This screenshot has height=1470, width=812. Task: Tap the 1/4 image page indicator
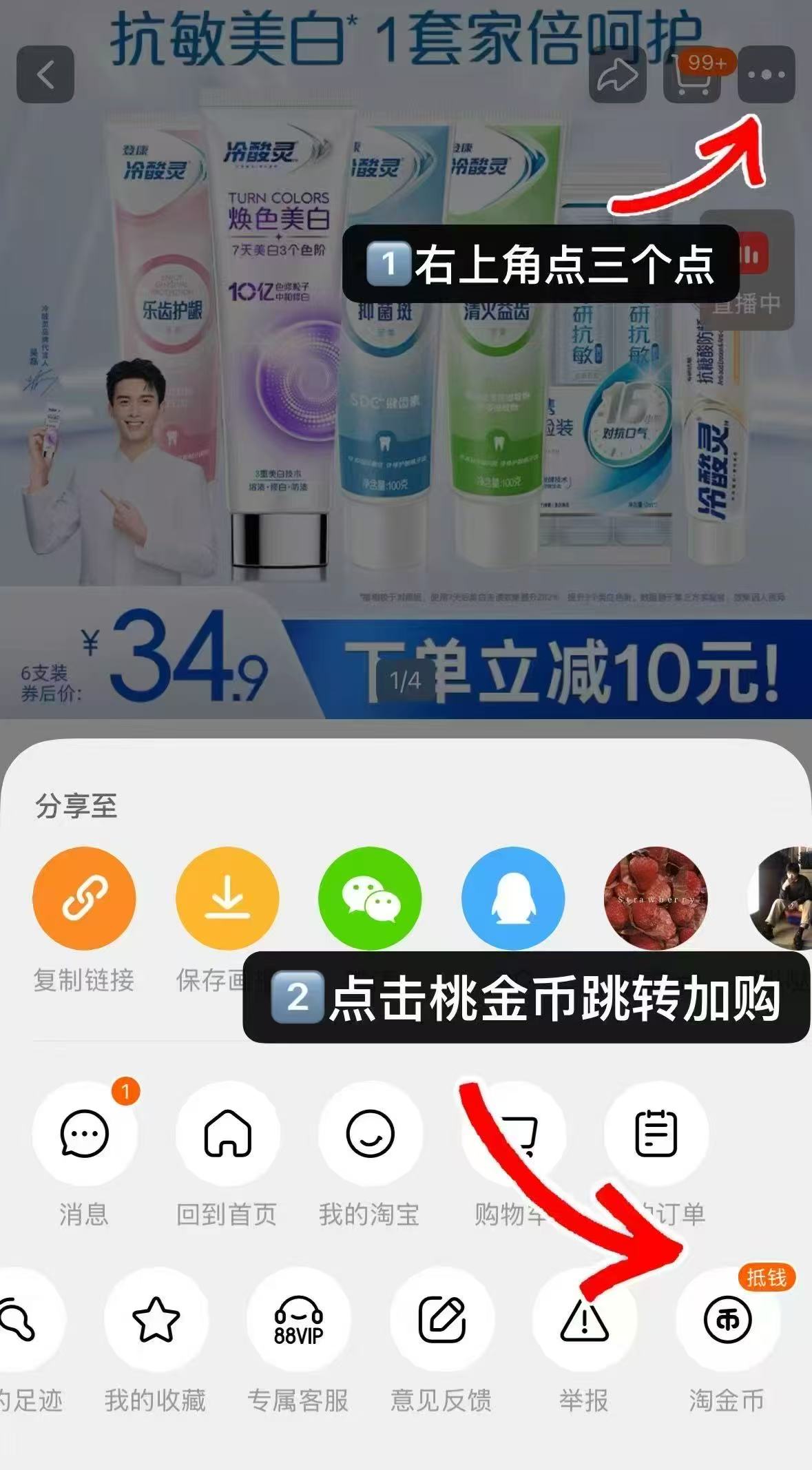coord(406,679)
